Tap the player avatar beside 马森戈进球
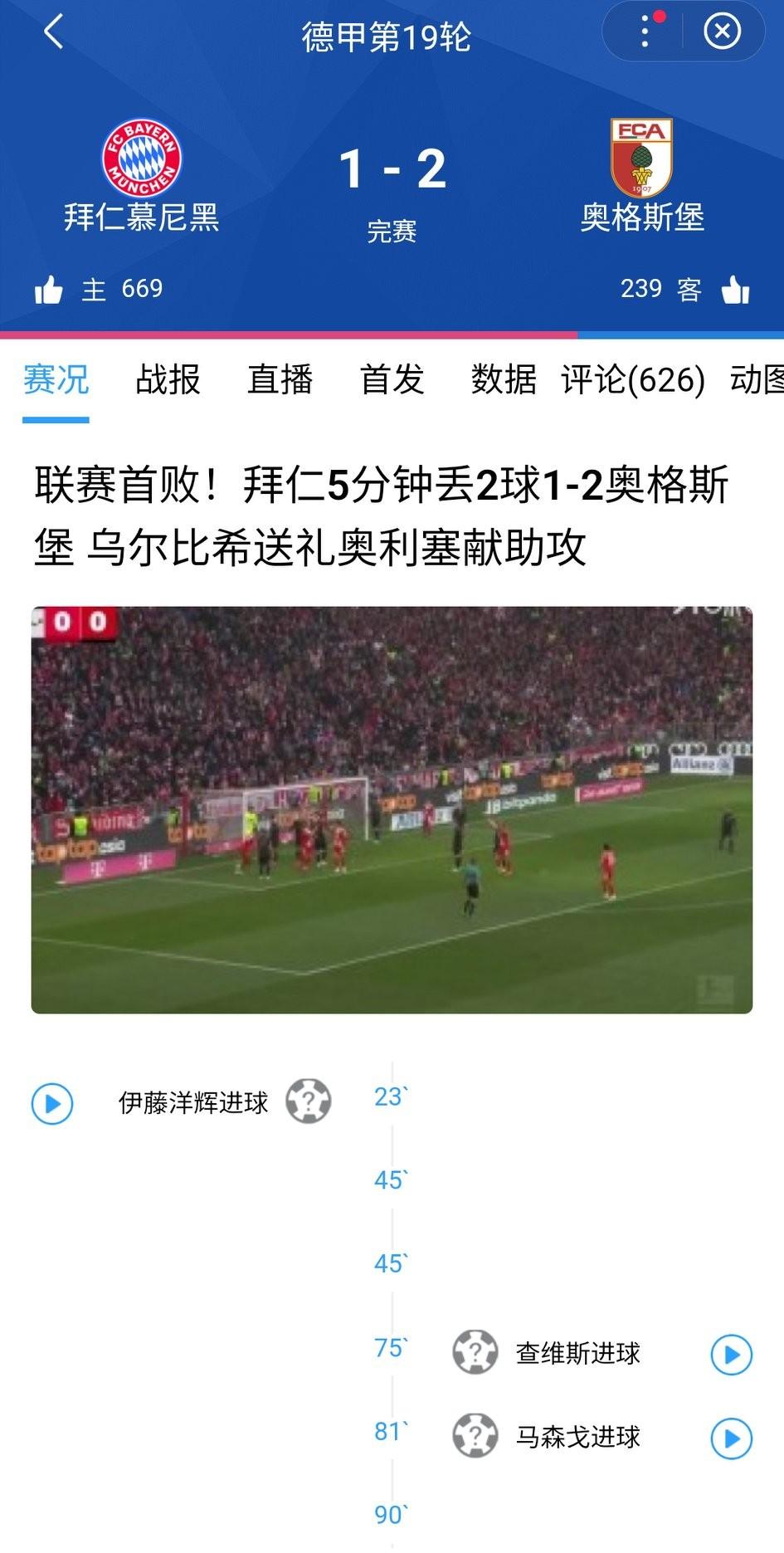784x1553 pixels. click(475, 1437)
